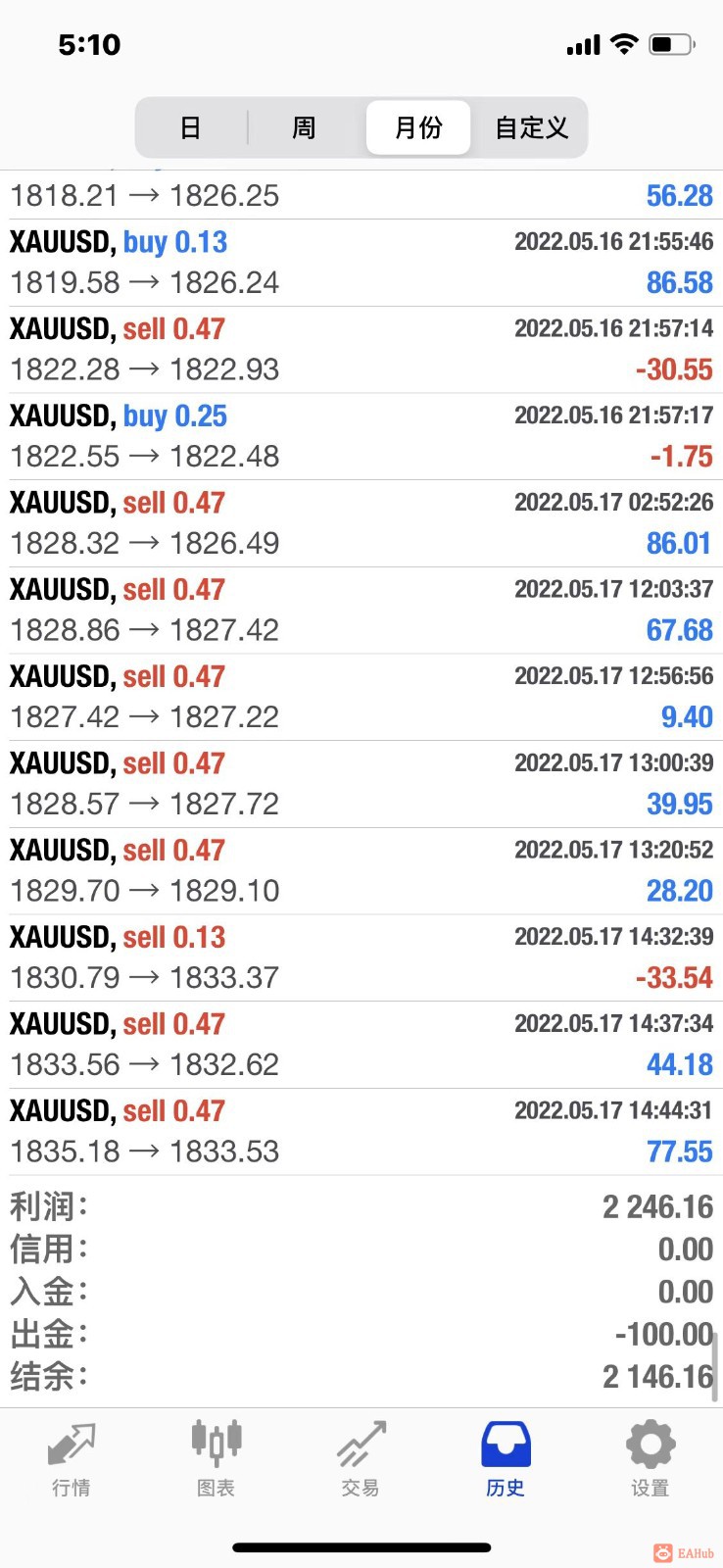Switch to the 交易 trade tab
This screenshot has width=723, height=1568.
(x=361, y=1460)
